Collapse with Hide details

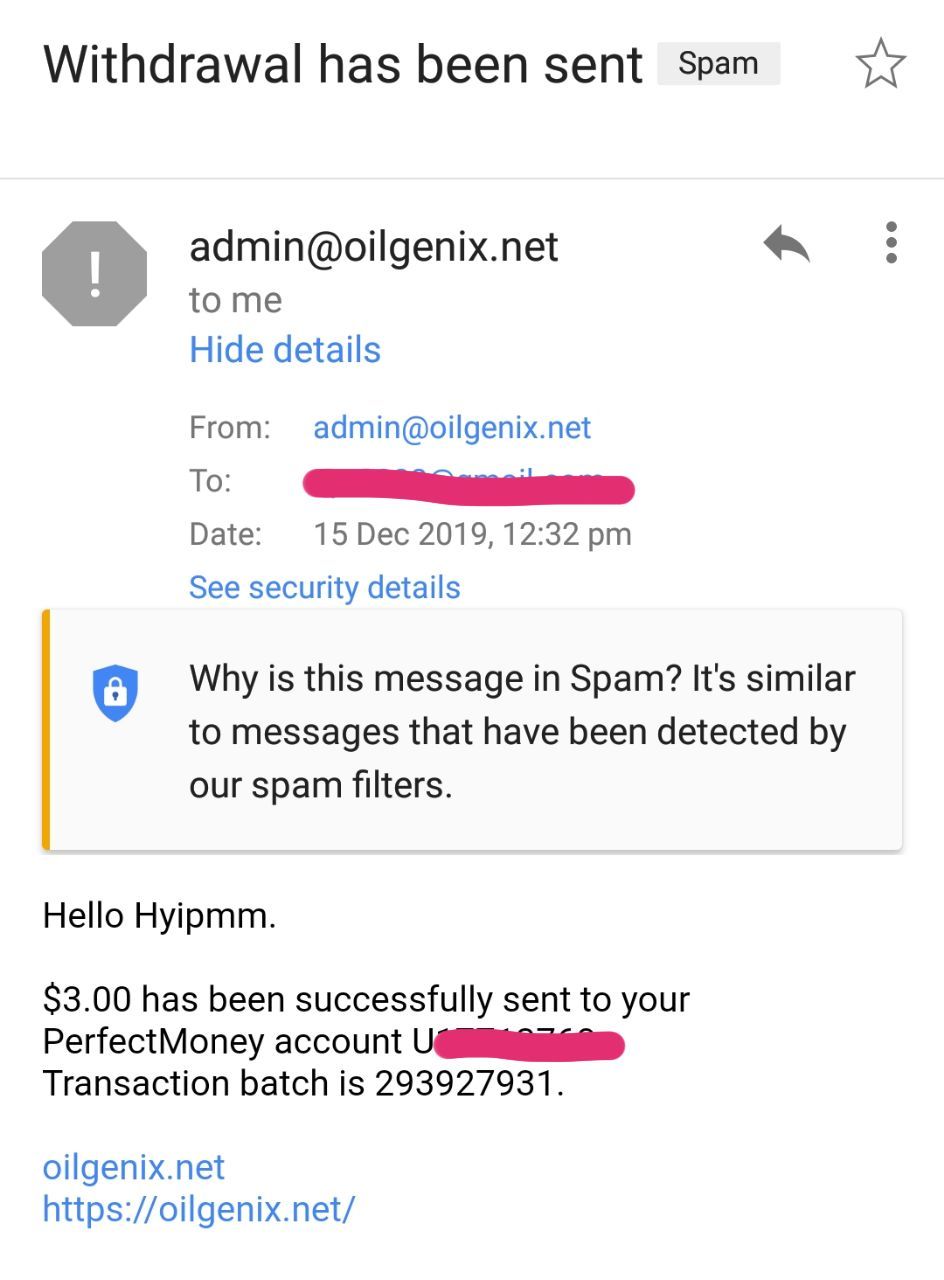285,350
